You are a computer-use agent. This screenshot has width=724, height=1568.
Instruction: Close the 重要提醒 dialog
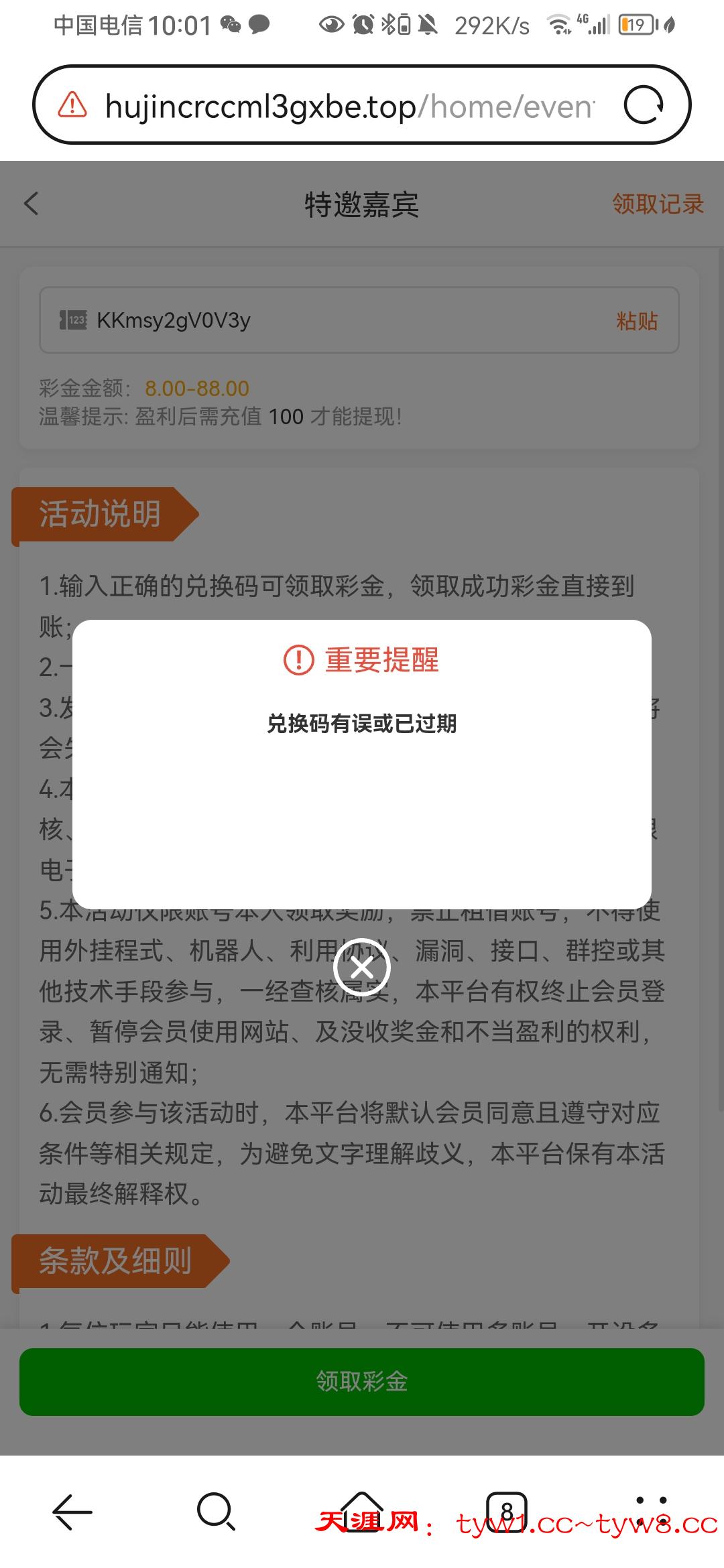(362, 967)
